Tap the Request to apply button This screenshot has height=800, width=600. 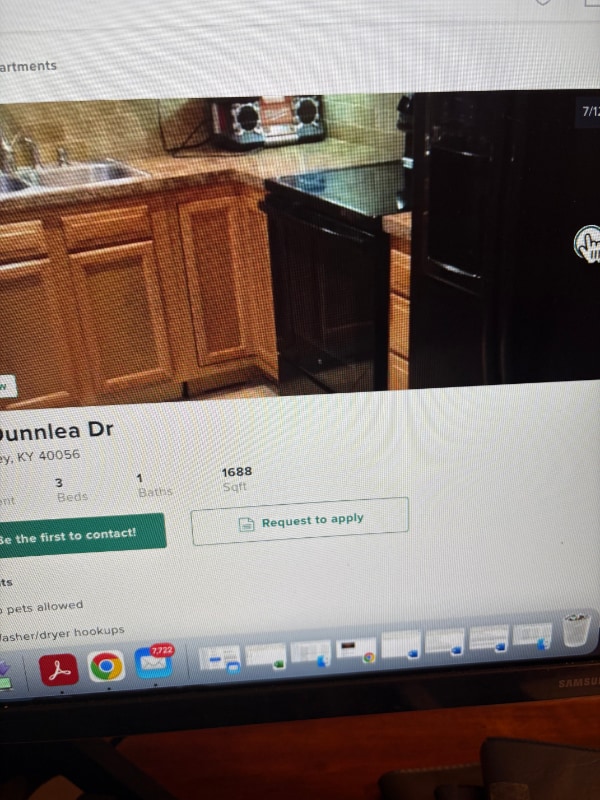(300, 522)
